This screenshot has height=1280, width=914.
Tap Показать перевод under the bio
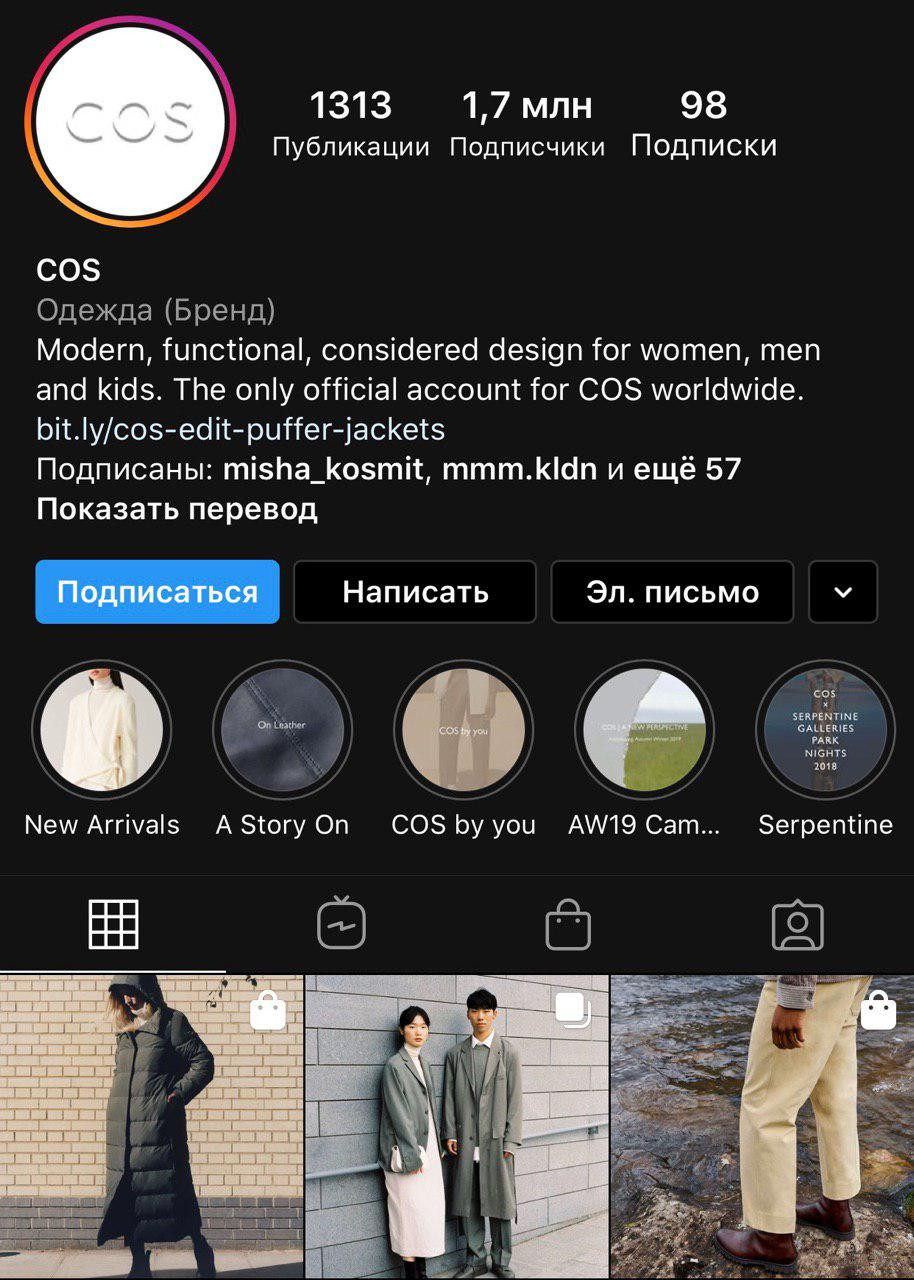pos(177,509)
